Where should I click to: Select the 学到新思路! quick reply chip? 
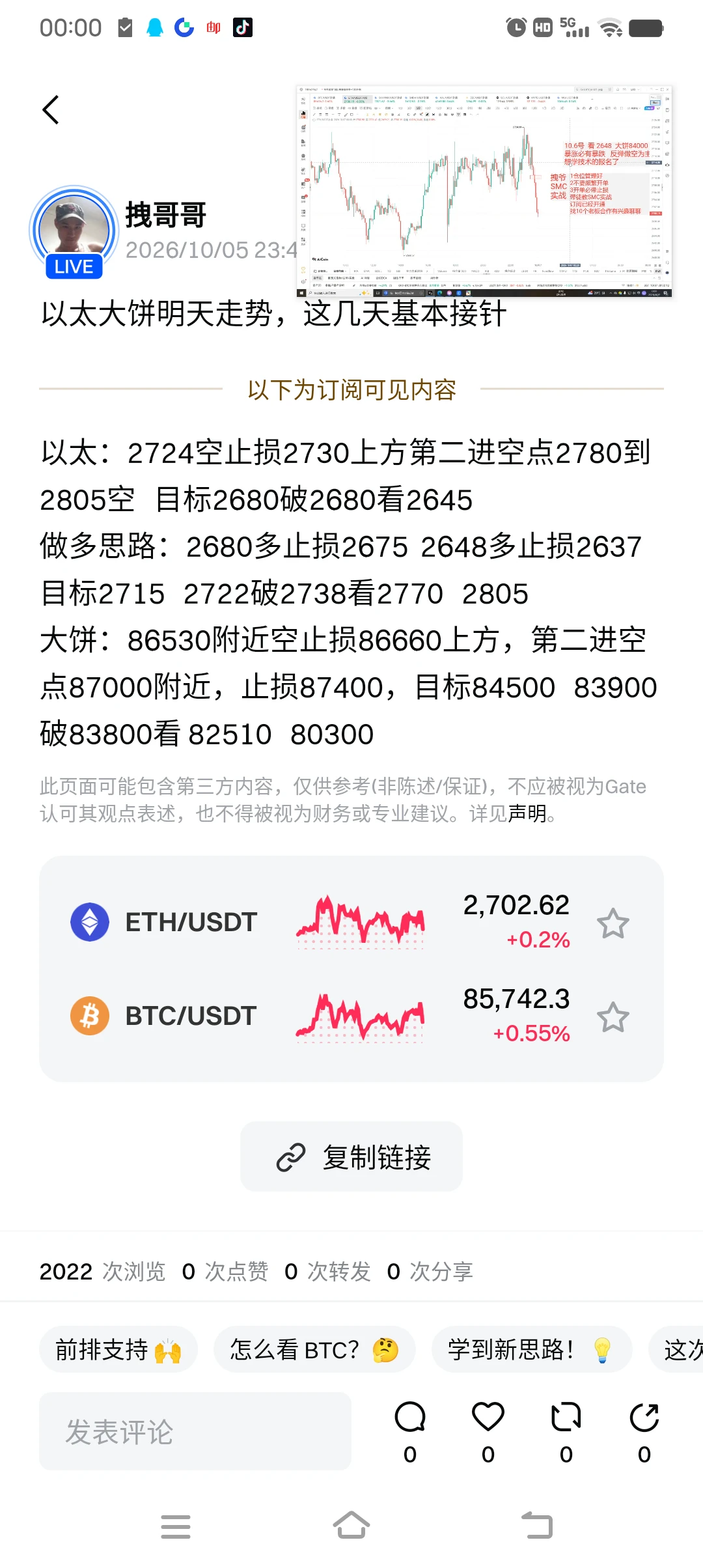pos(531,1350)
